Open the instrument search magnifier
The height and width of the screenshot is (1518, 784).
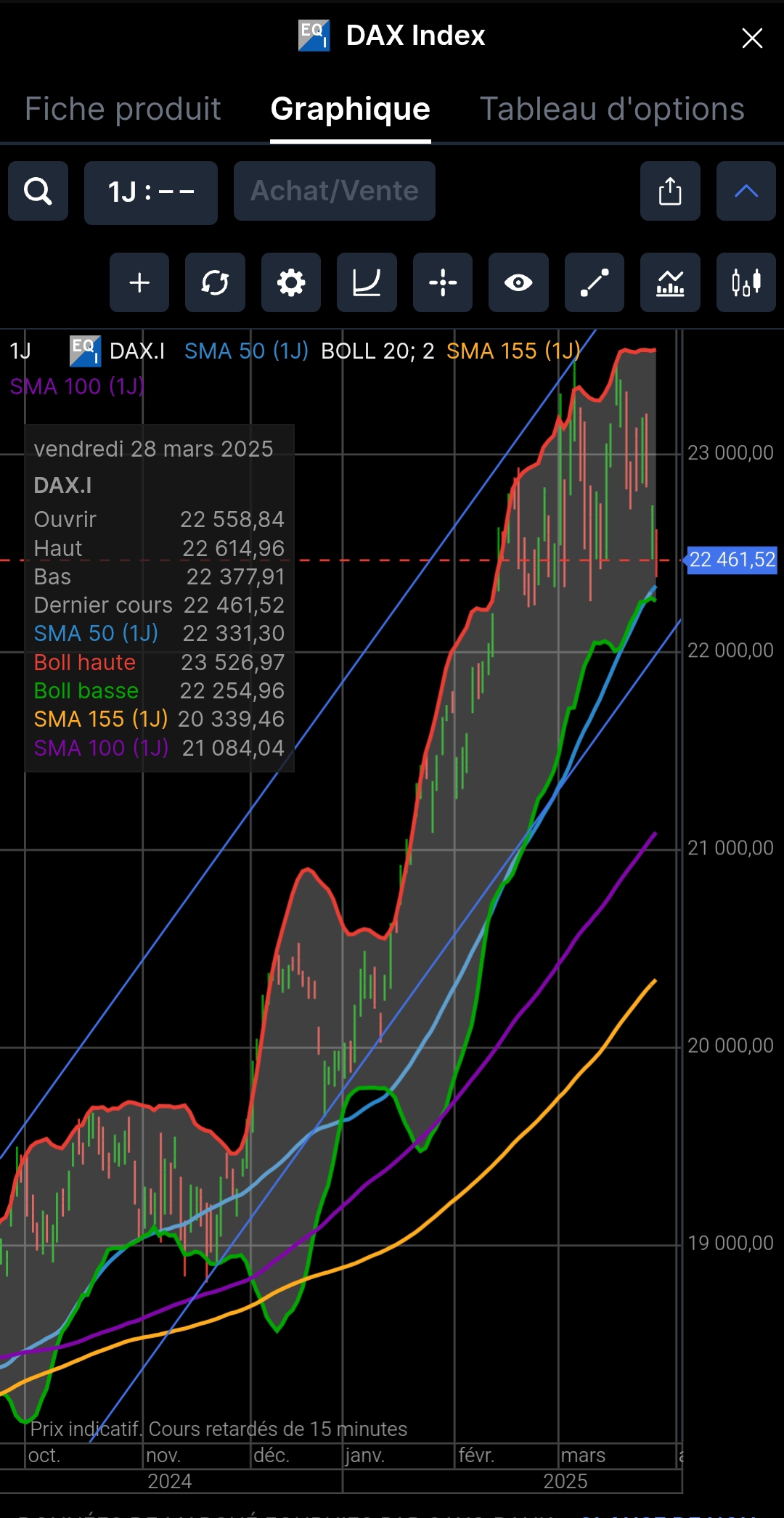pos(38,192)
